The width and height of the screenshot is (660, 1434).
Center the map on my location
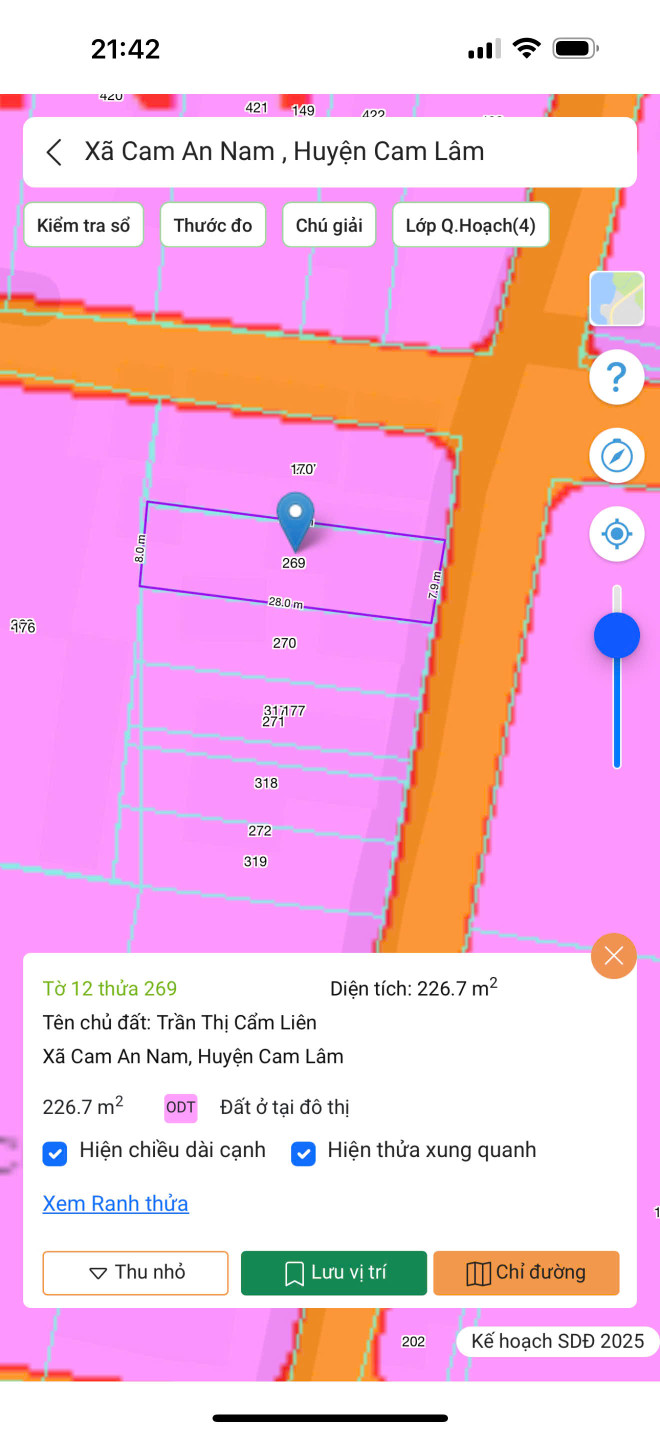pyautogui.click(x=617, y=534)
